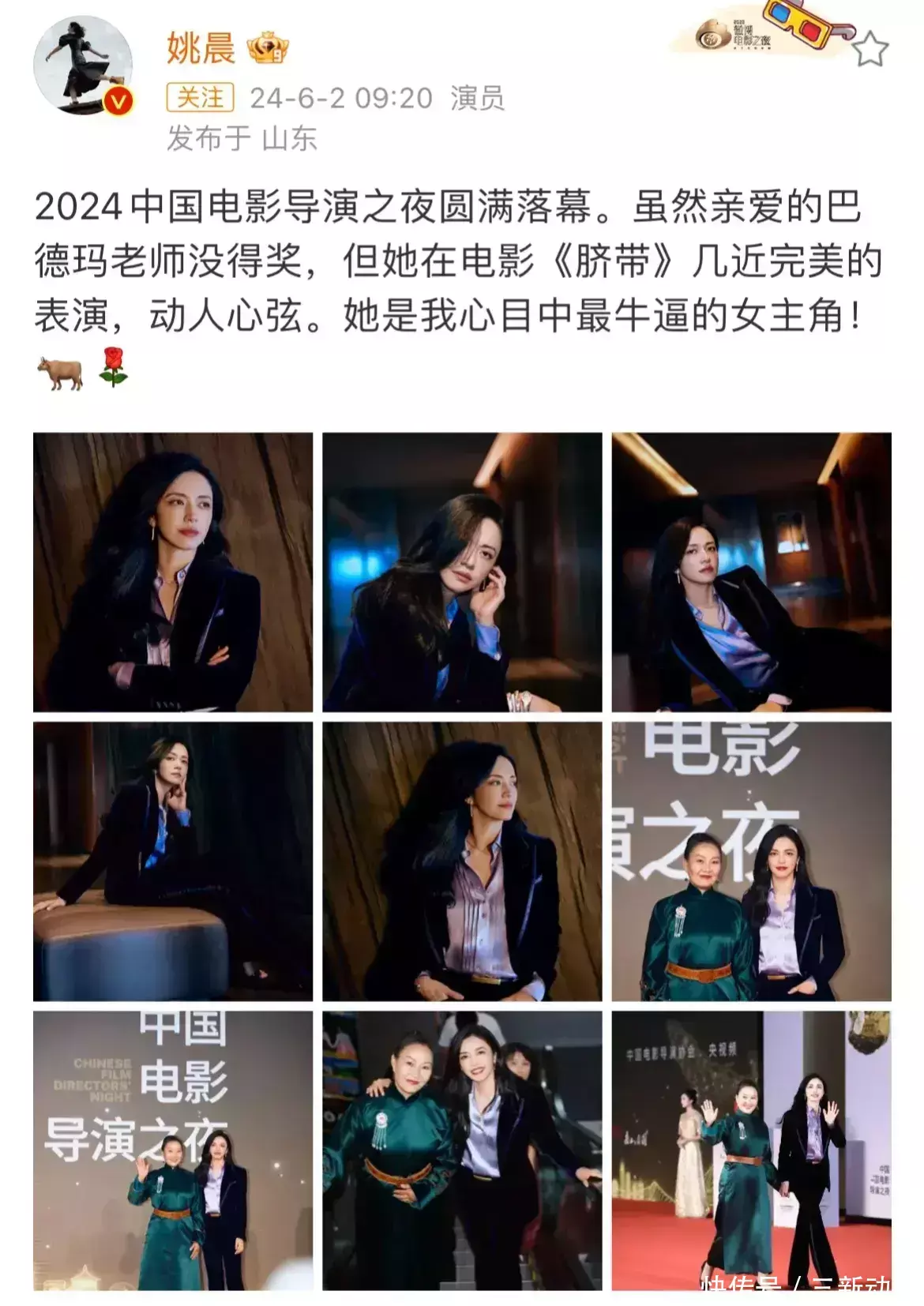Open the reclining pose photo

point(751,572)
